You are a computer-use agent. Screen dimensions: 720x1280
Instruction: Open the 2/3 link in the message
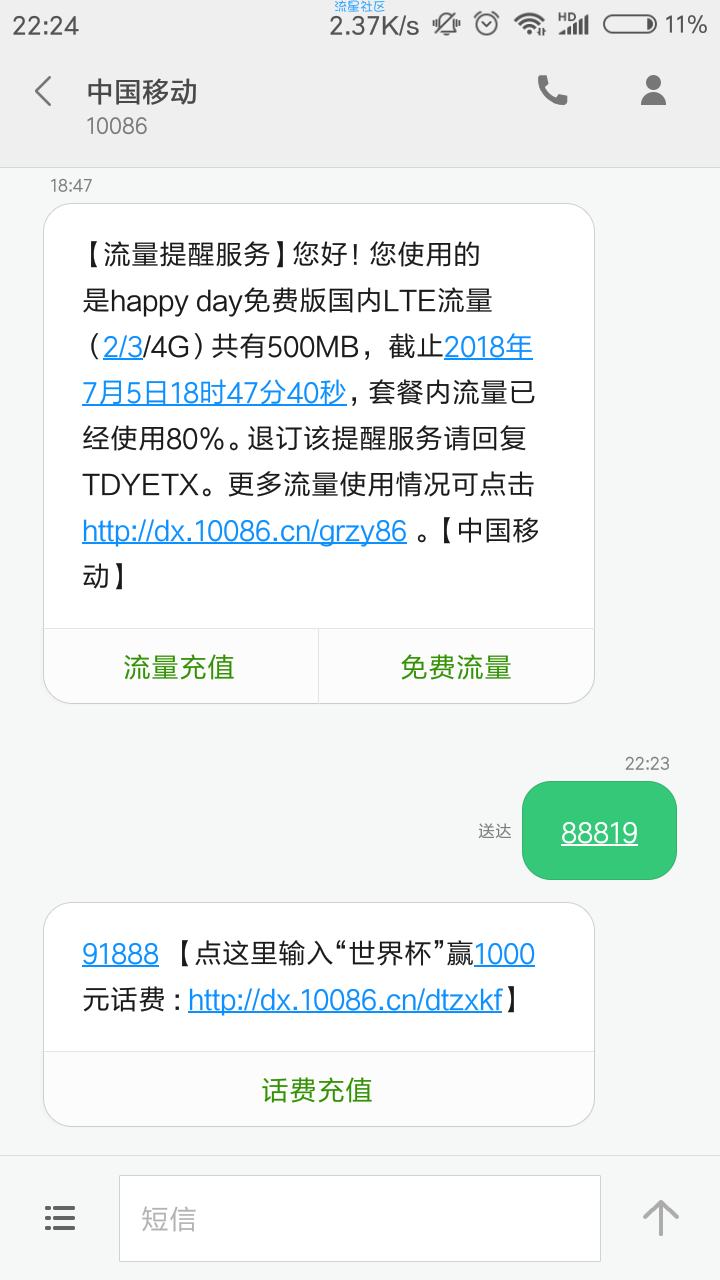pyautogui.click(x=123, y=347)
